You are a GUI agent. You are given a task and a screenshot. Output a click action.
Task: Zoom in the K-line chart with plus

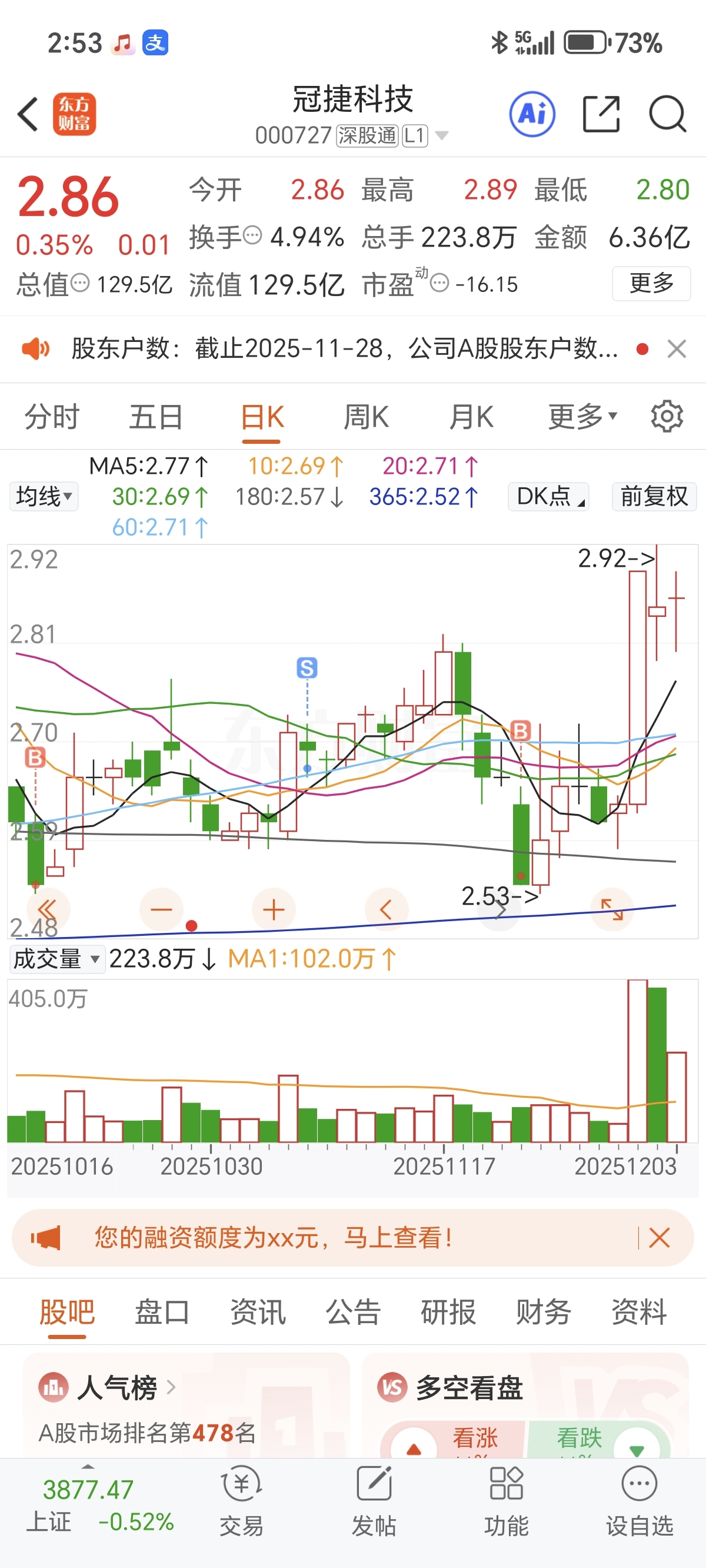tap(274, 909)
